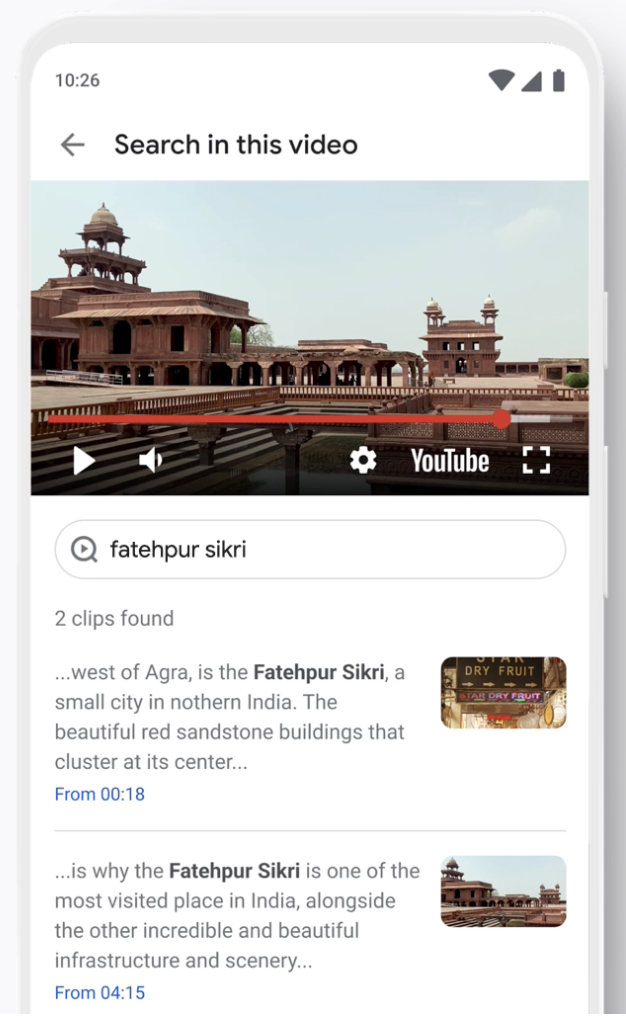Open the video on YouTube
This screenshot has width=626, height=1018.
[x=450, y=461]
